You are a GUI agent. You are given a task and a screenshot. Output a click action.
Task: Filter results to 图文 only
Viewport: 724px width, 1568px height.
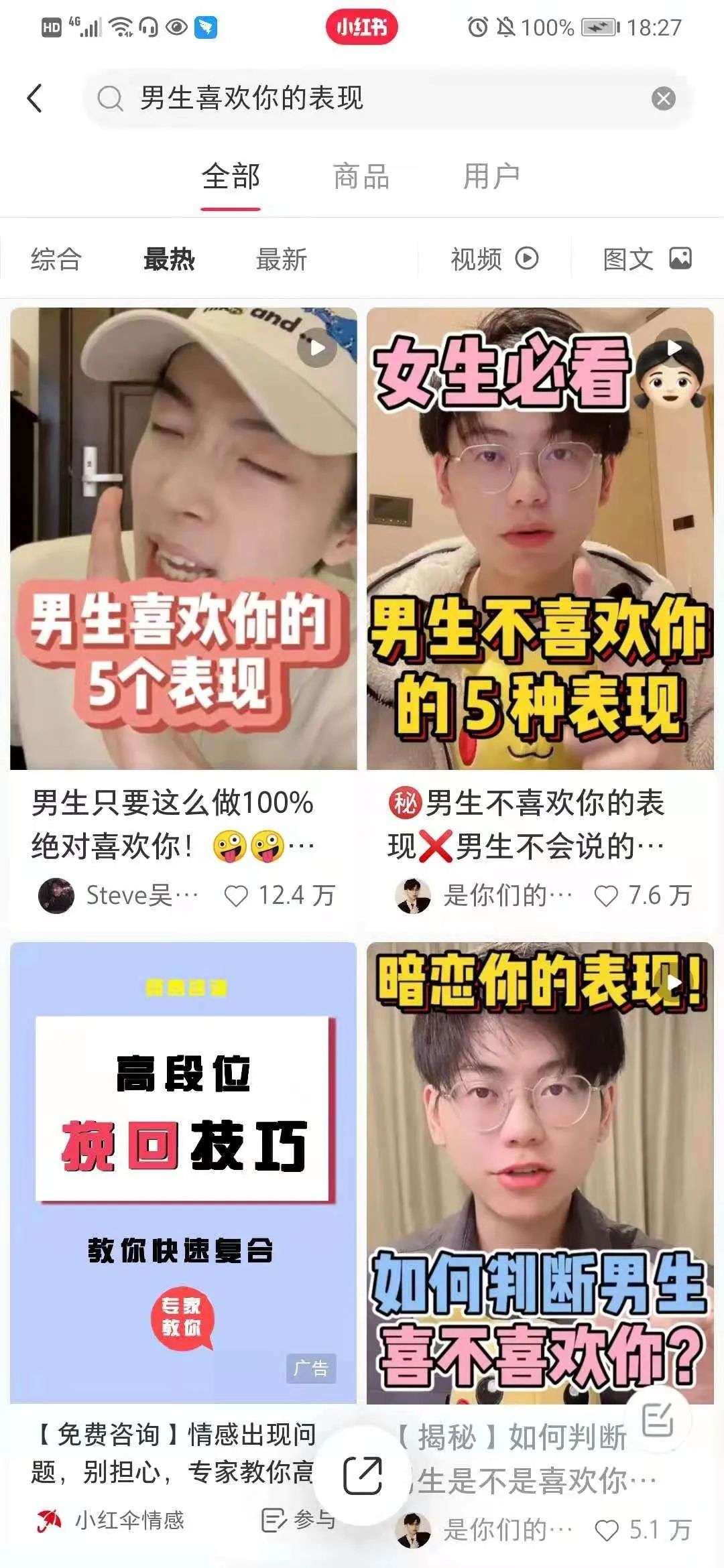coord(647,259)
